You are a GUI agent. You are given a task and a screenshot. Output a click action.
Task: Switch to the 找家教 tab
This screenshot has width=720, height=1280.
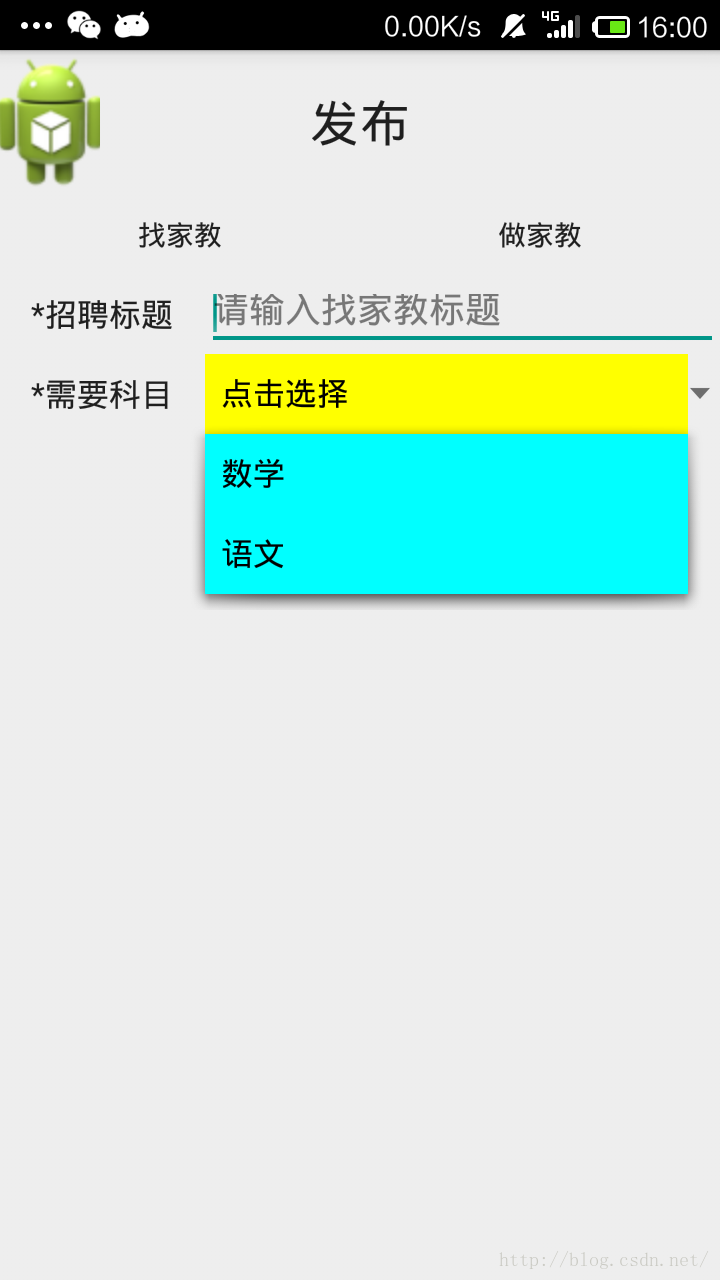[x=180, y=235]
